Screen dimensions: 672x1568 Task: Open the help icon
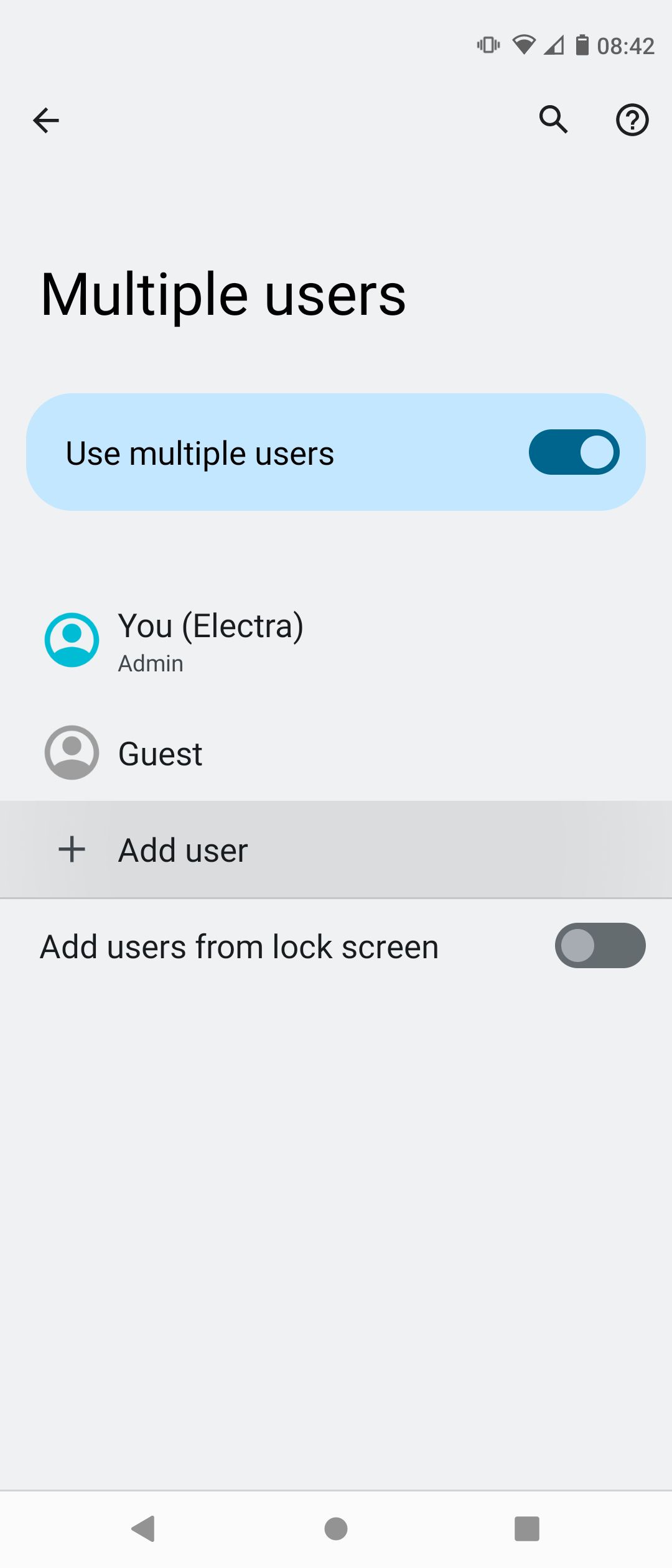(632, 119)
